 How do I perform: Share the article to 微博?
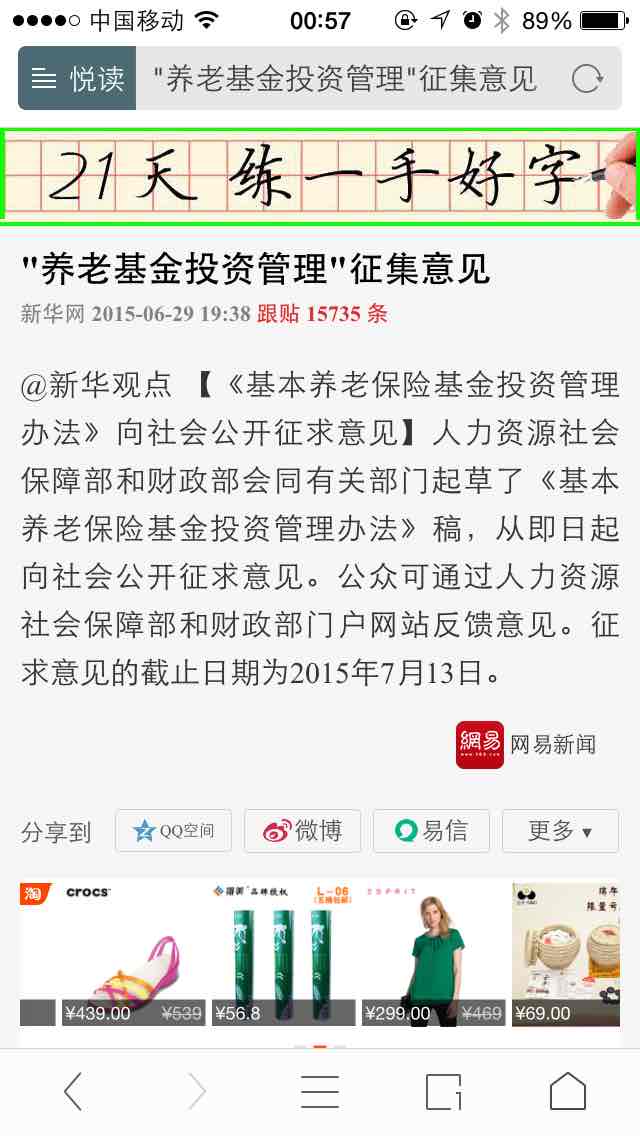point(302,830)
